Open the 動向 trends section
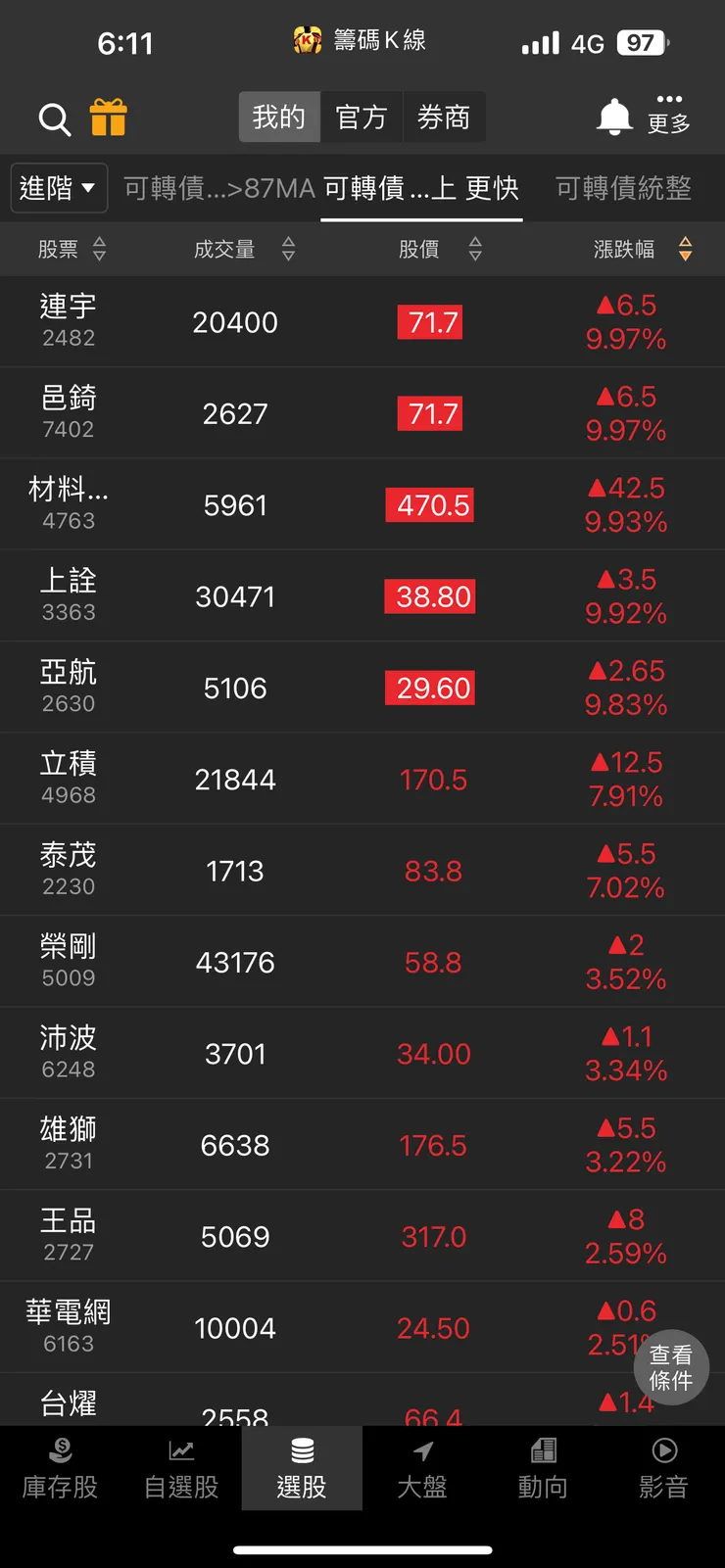The image size is (725, 1568). [x=543, y=1469]
